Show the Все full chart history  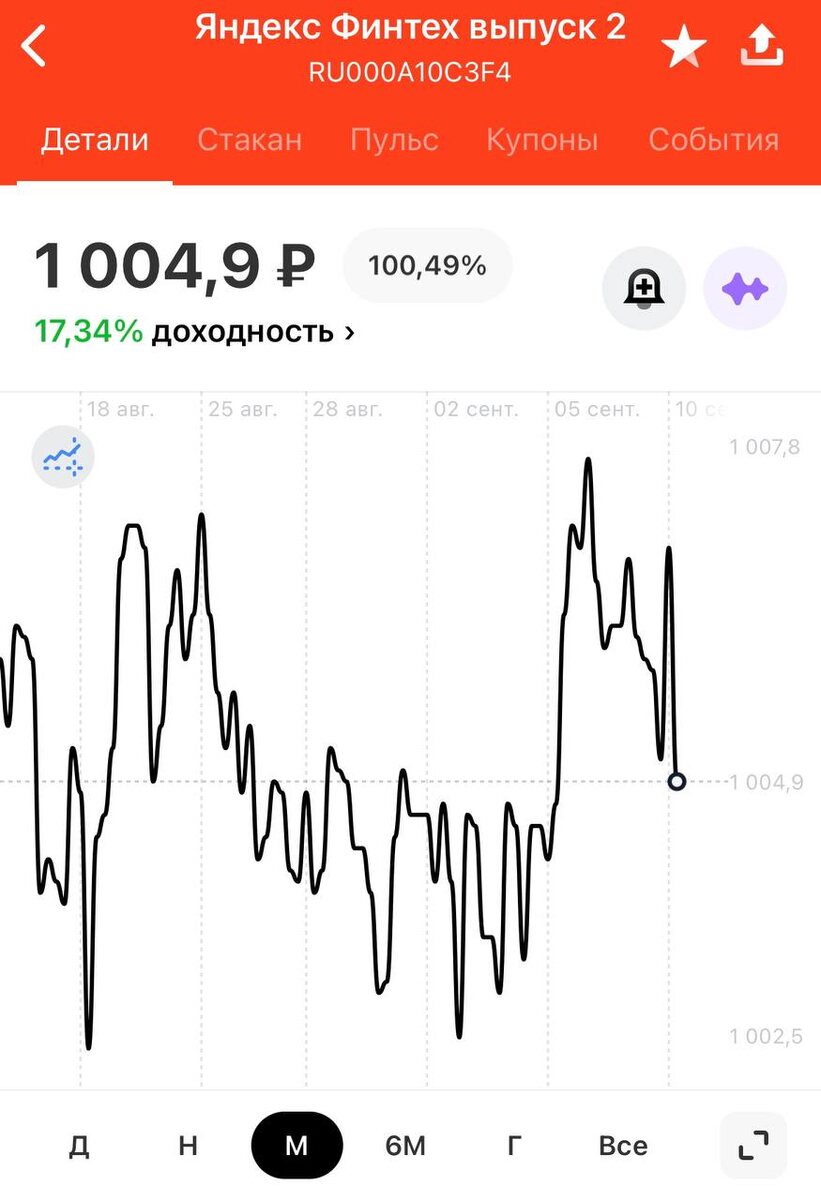[x=623, y=1145]
